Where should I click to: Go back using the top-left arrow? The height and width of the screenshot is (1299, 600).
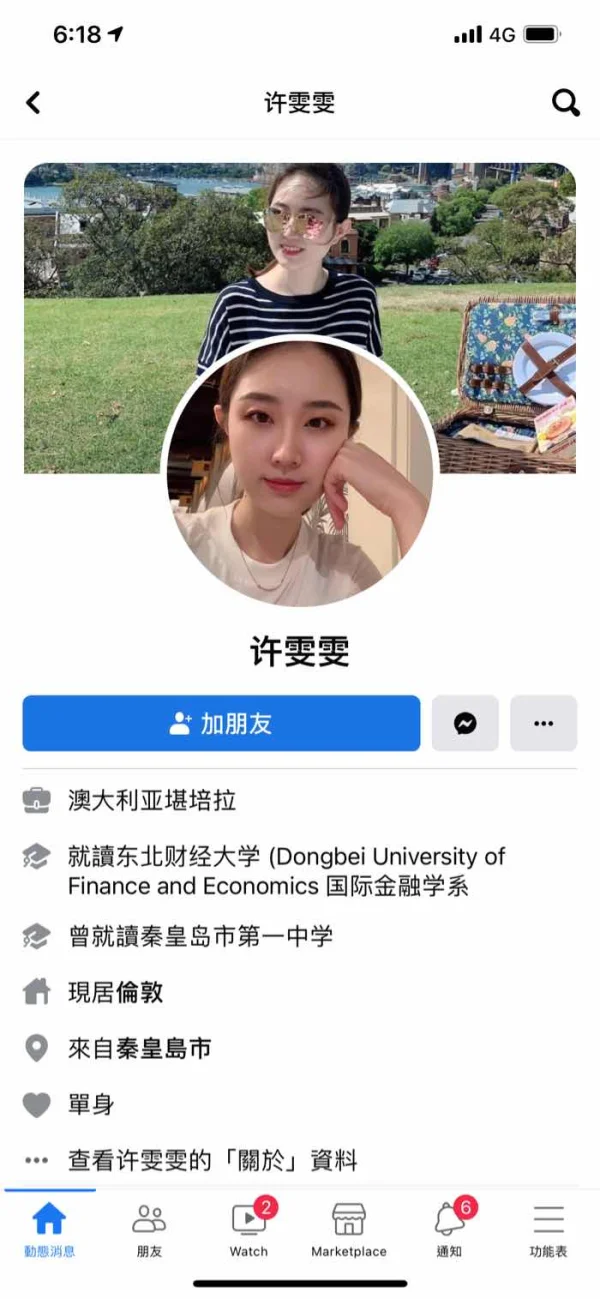(33, 102)
